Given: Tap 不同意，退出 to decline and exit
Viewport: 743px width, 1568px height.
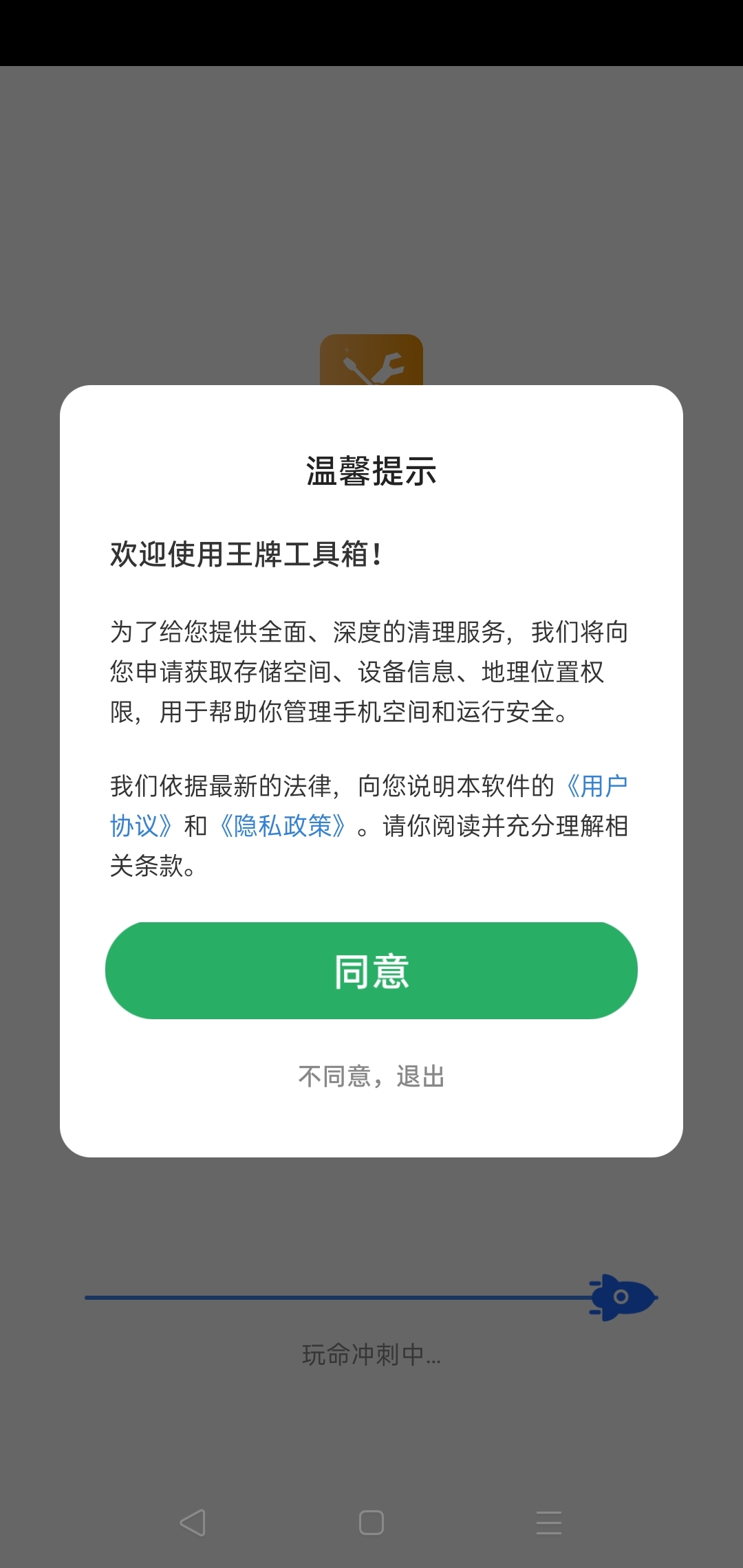Looking at the screenshot, I should click(370, 1076).
